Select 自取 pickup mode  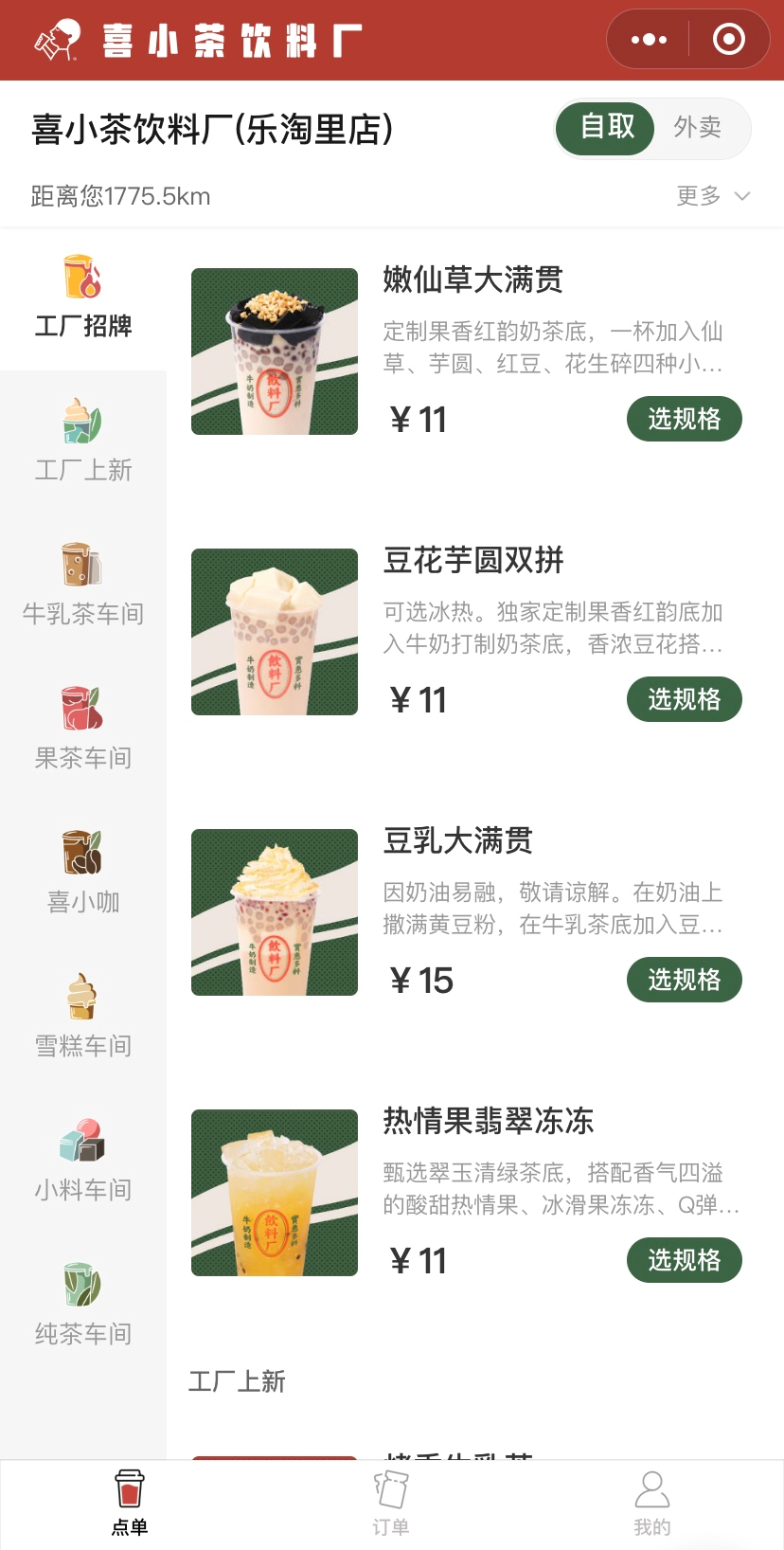pyautogui.click(x=607, y=127)
